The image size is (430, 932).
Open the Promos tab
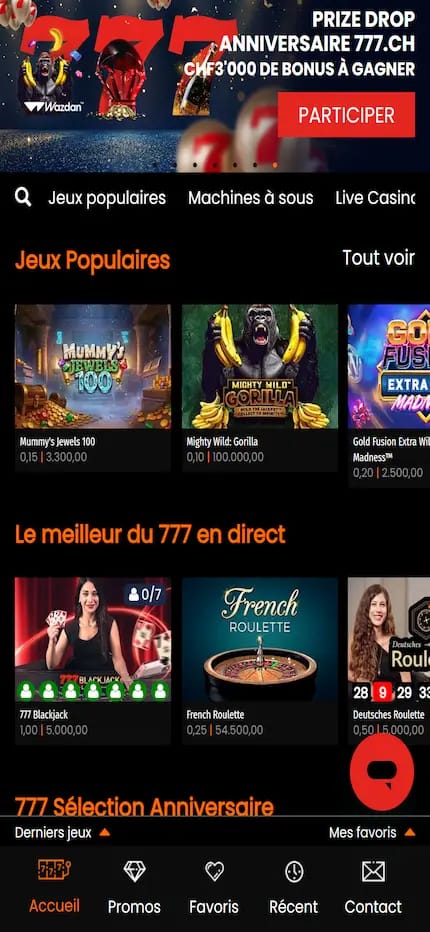[134, 886]
